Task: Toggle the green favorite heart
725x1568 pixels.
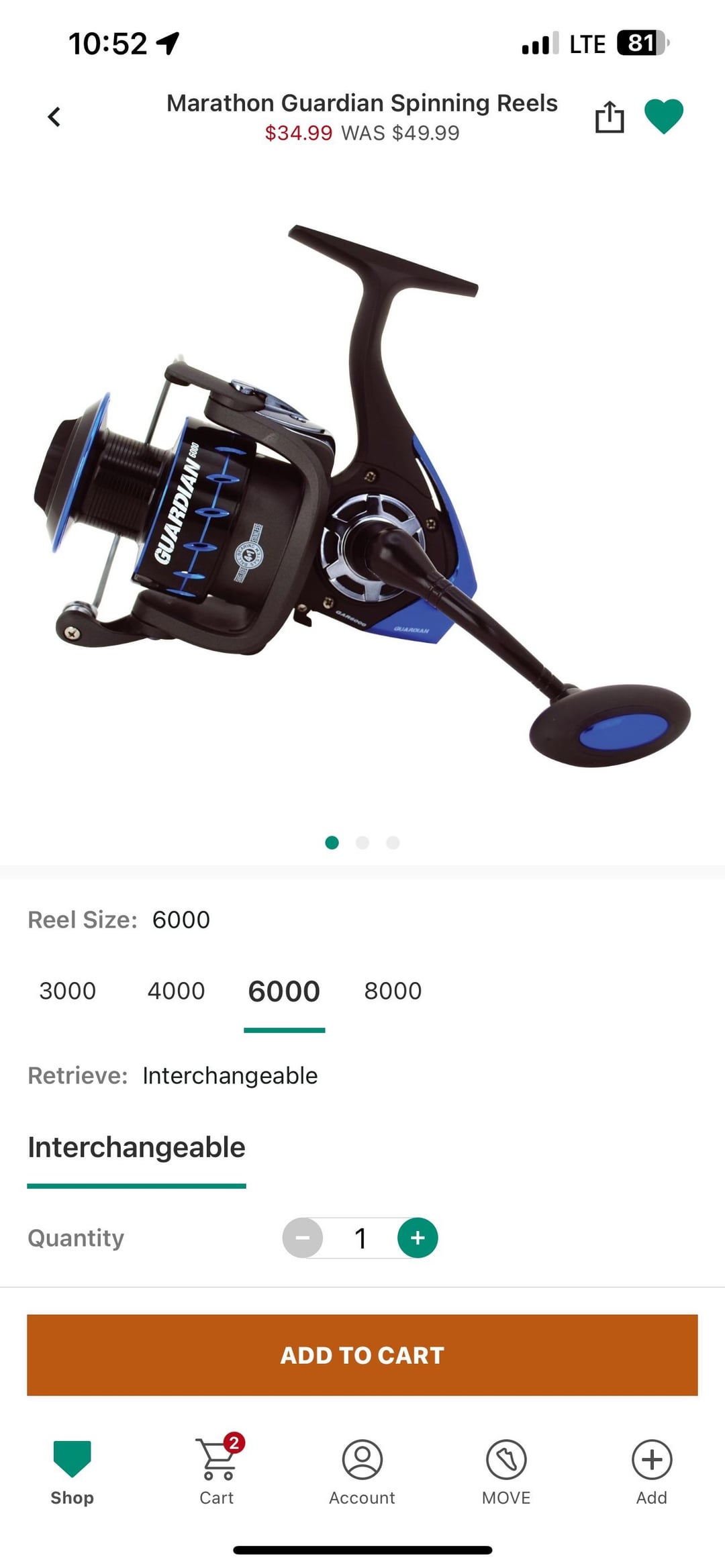Action: click(663, 116)
